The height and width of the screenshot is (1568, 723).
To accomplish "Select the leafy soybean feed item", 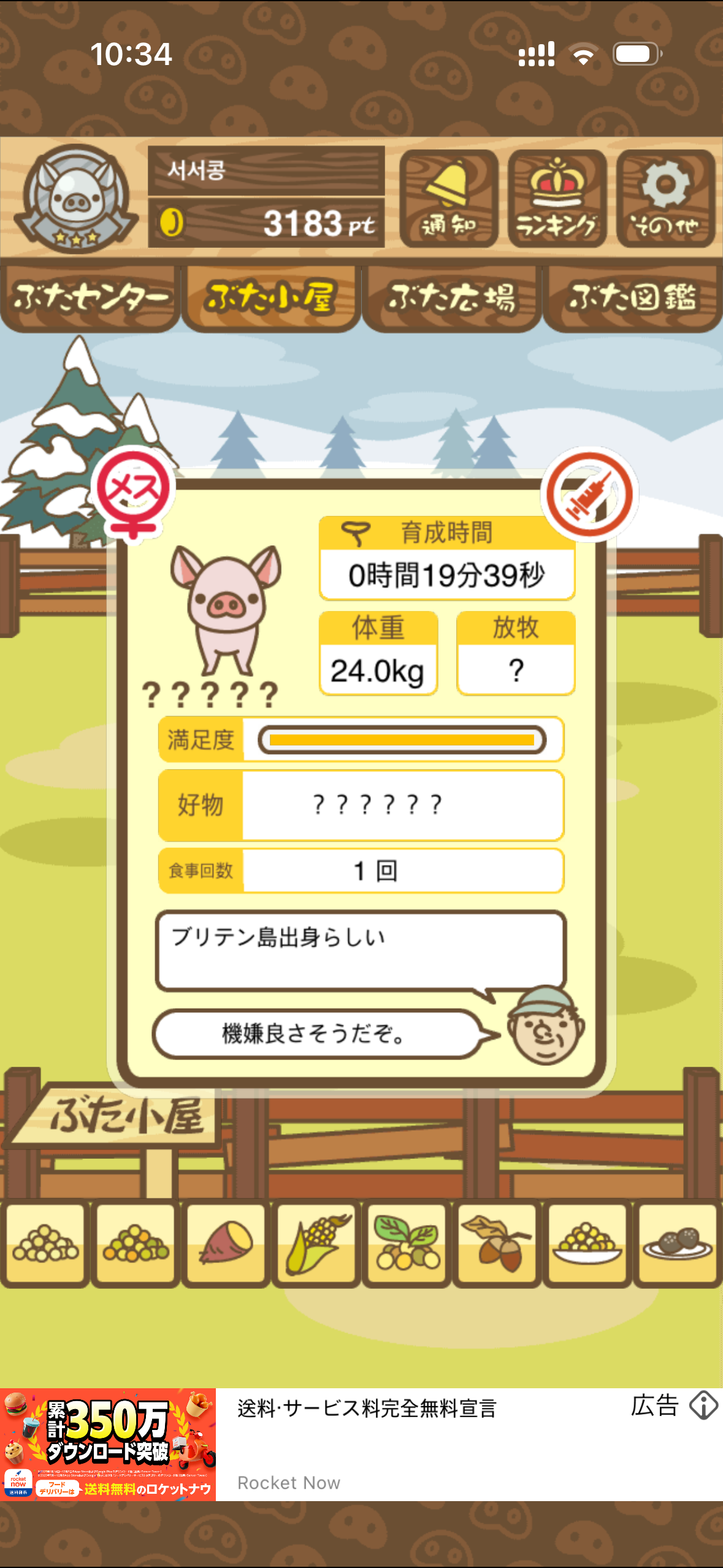I will click(x=407, y=1243).
